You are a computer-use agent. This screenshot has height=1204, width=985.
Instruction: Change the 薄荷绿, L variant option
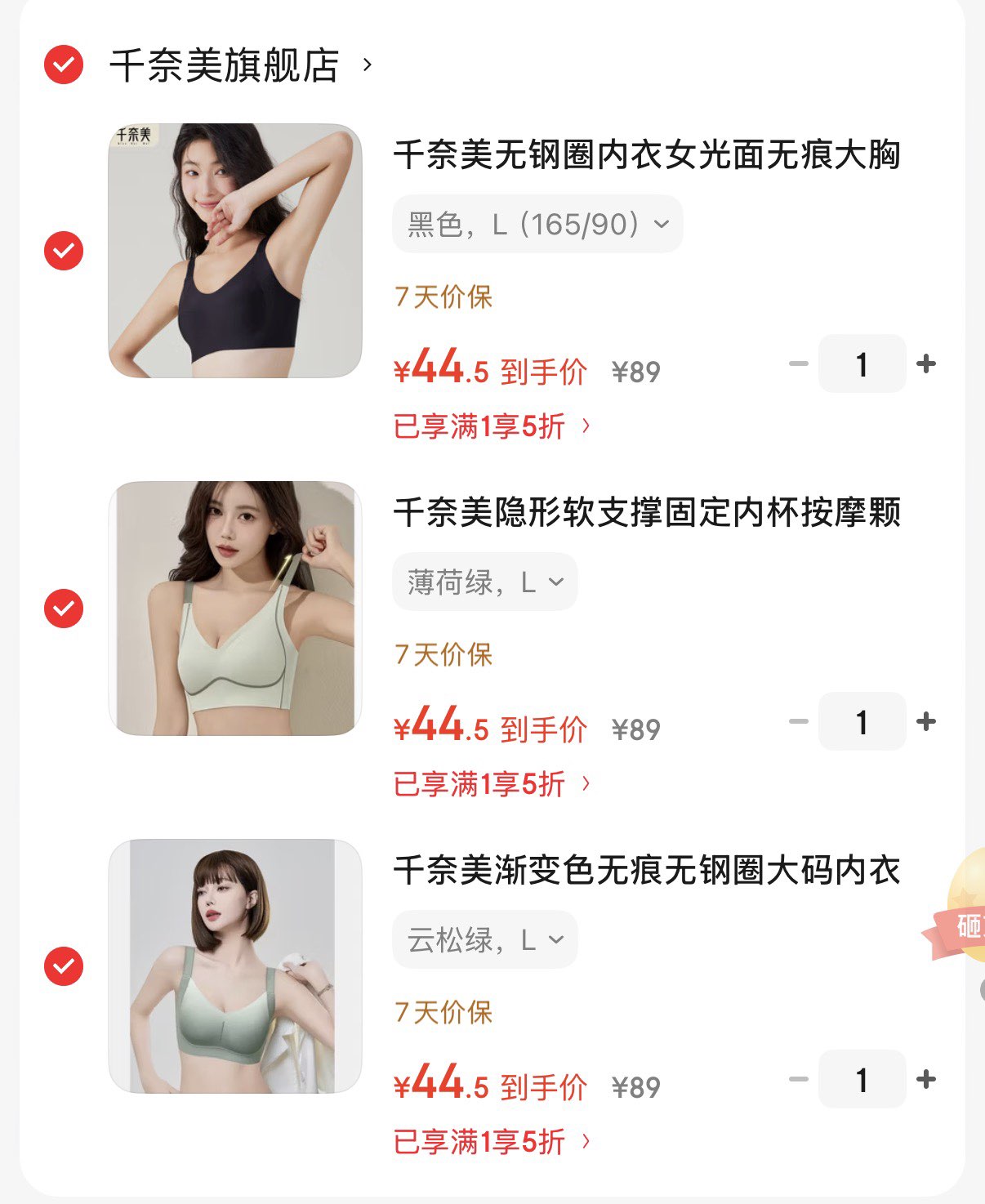coord(485,582)
